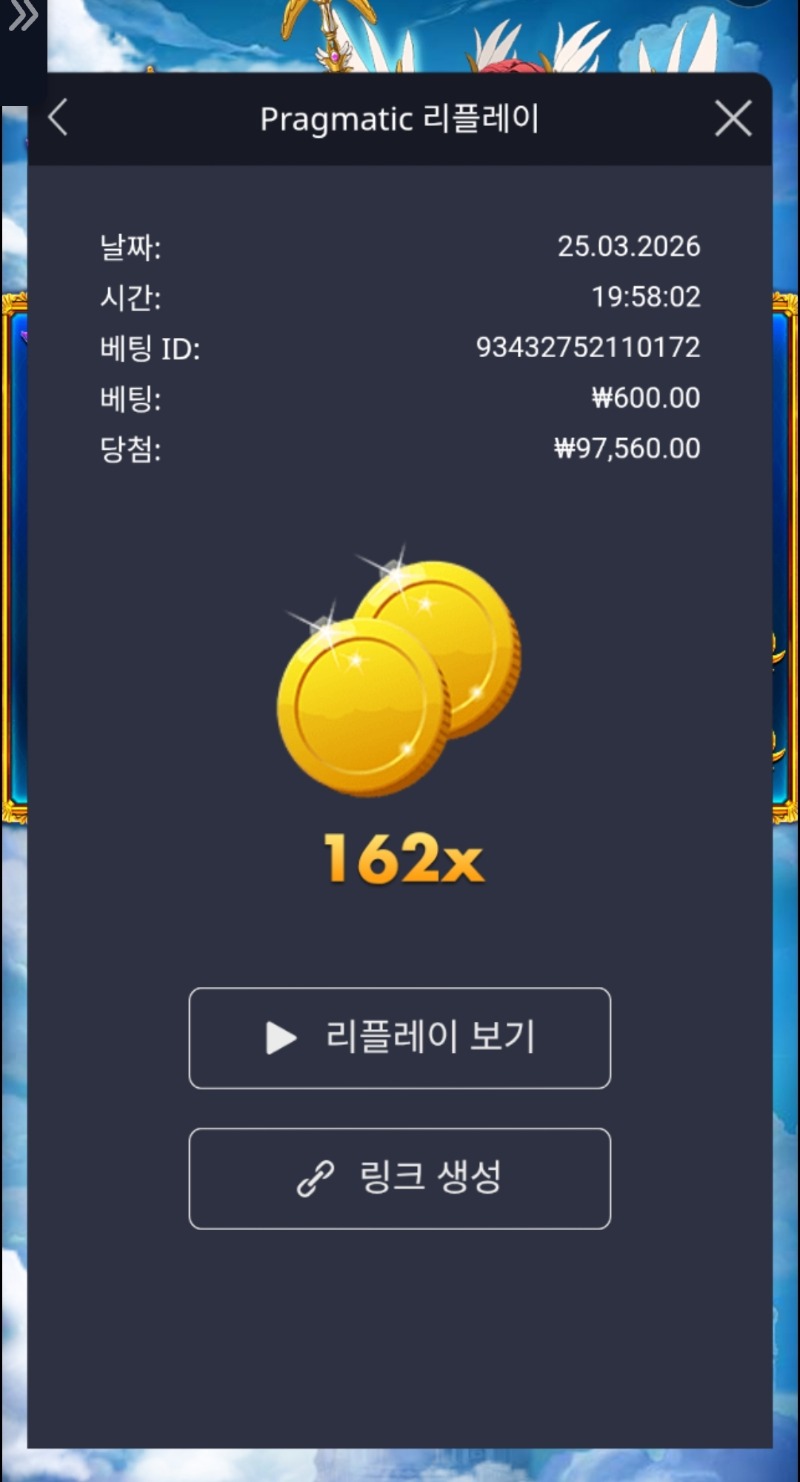Generate a share link with 링크 생성
800x1482 pixels.
tap(399, 1178)
